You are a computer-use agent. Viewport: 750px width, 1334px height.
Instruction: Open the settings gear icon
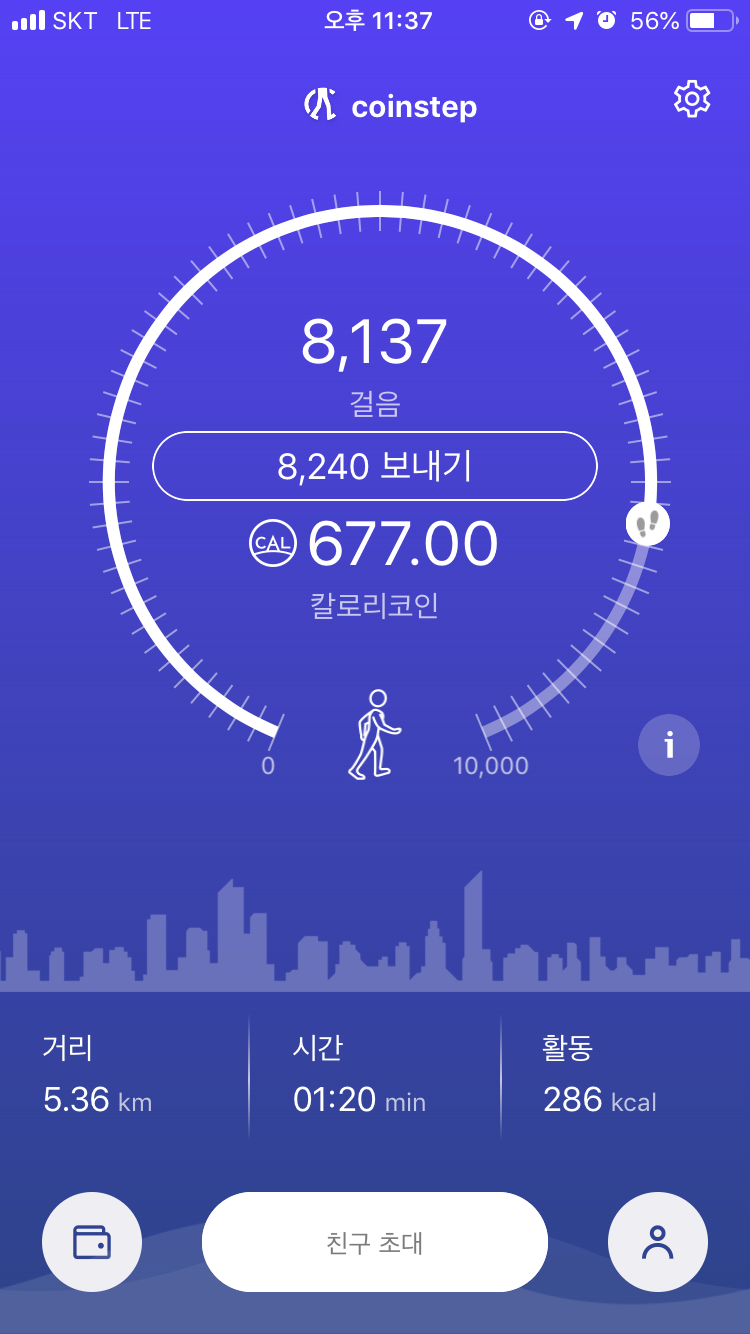tap(692, 99)
